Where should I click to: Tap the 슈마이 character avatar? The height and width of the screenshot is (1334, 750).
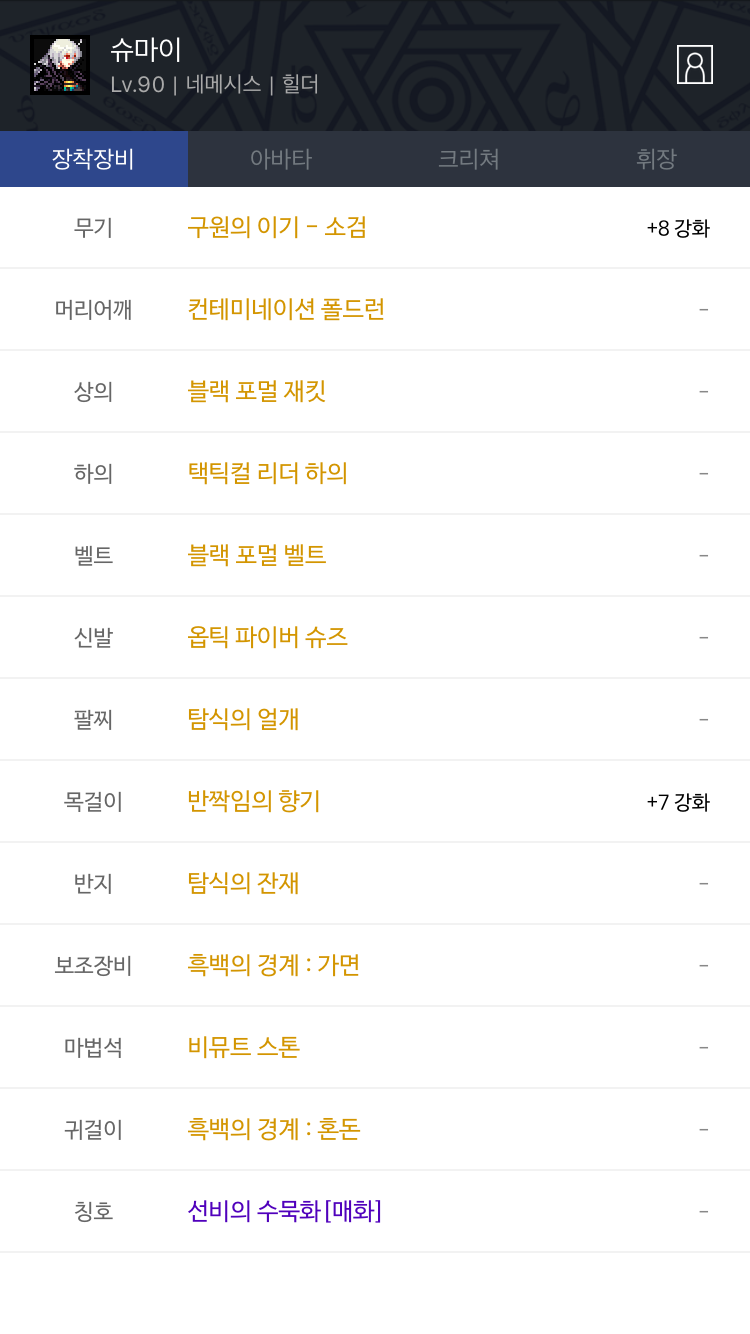coord(60,65)
